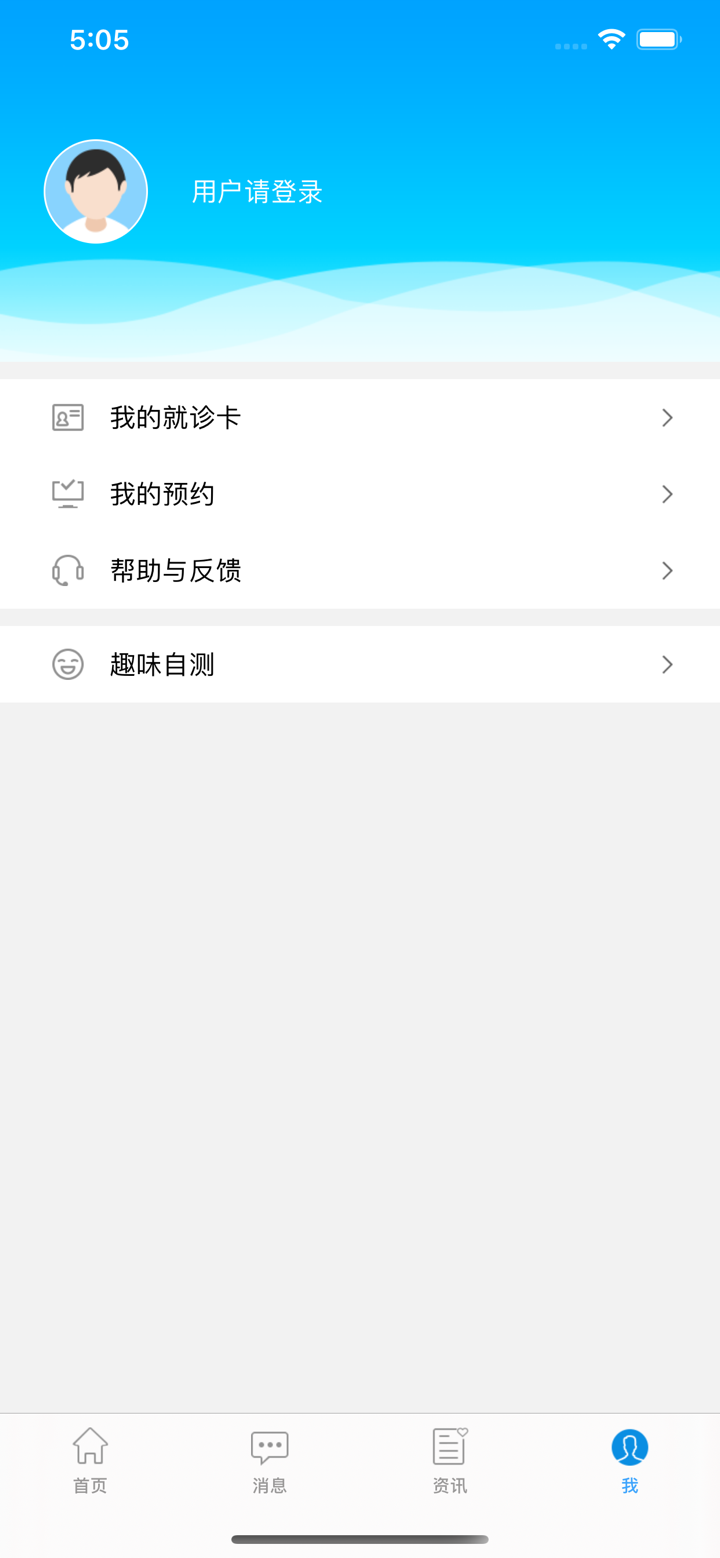Screen dimensions: 720x1558
Task: Tap 用户请登录 to log in
Action: click(x=257, y=191)
